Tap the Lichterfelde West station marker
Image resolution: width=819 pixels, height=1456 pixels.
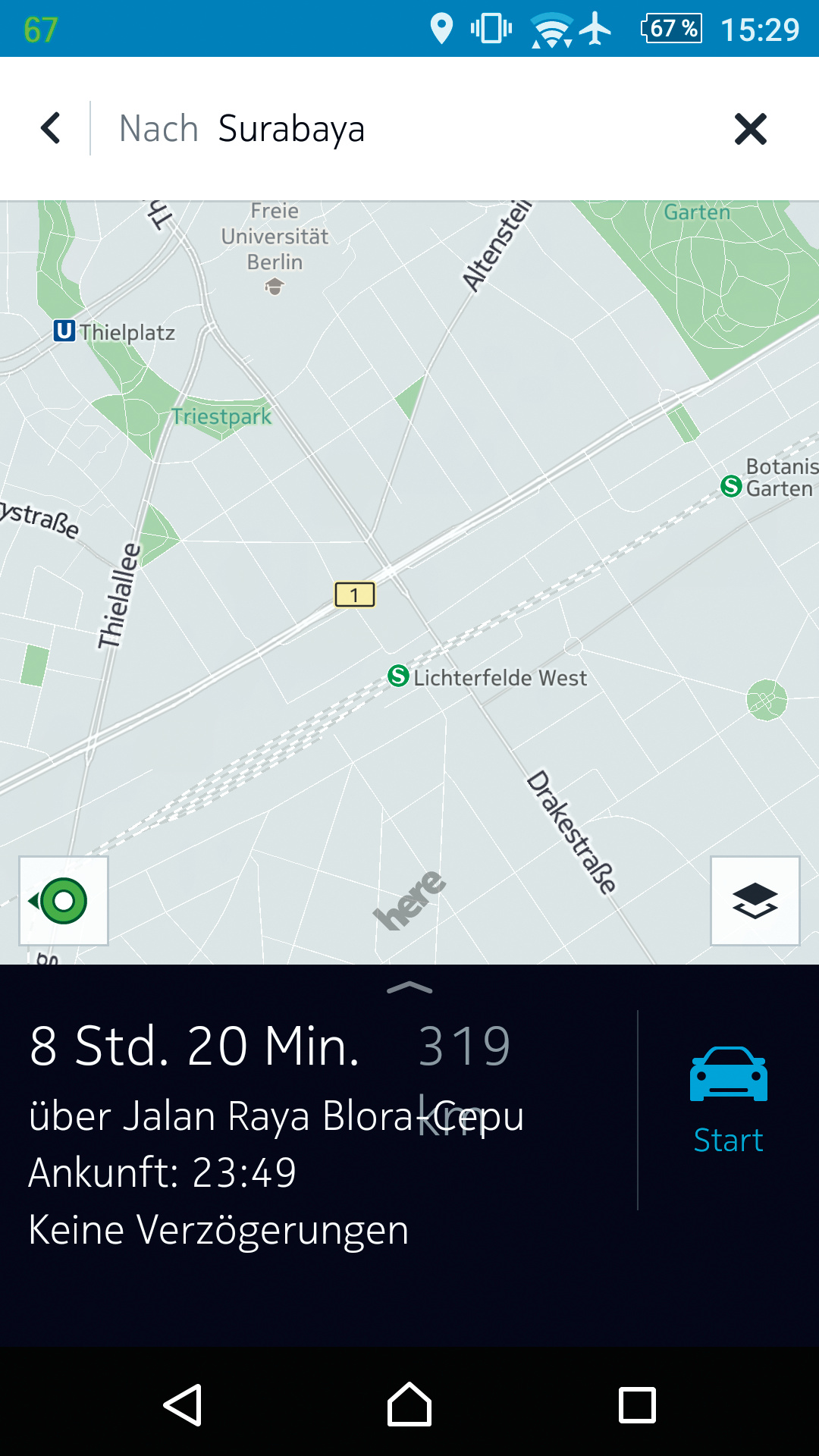tap(398, 676)
